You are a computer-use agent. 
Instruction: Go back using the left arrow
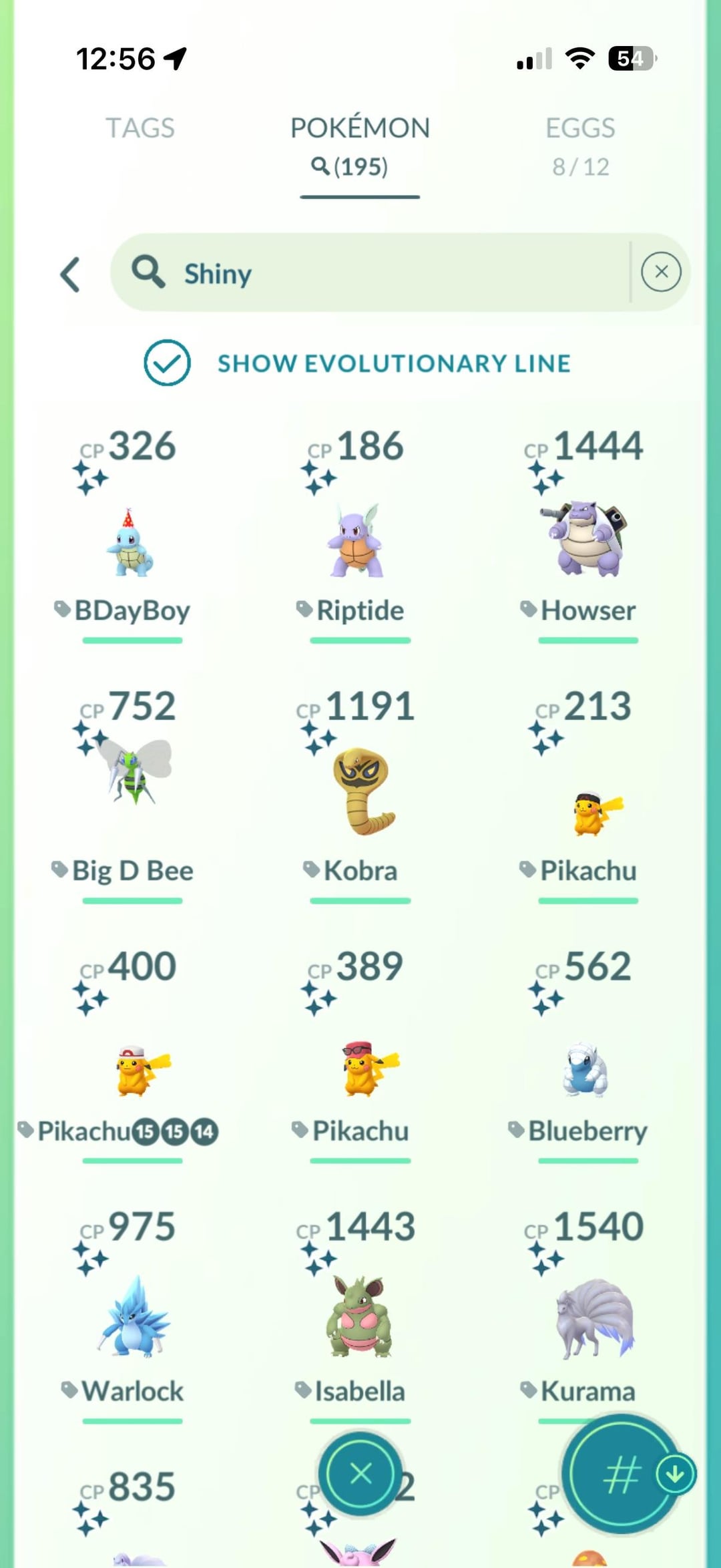coord(71,274)
